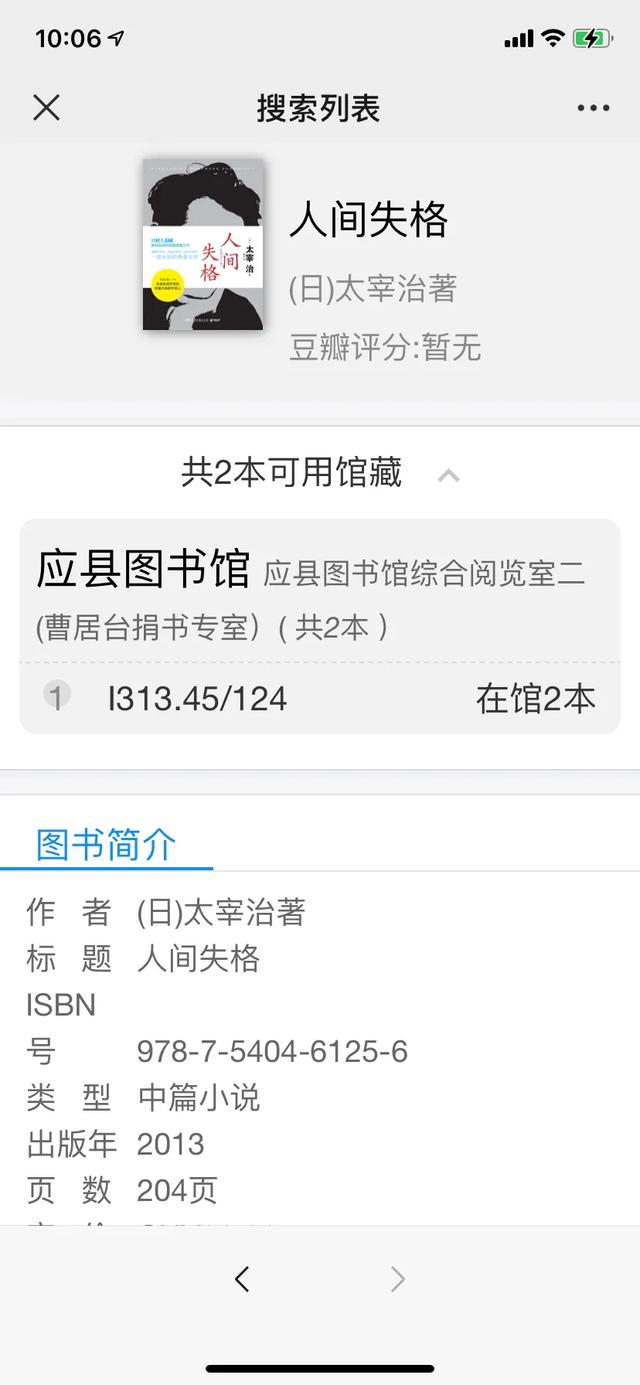Select the 图书简介 tab
This screenshot has height=1385, width=640.
106,845
